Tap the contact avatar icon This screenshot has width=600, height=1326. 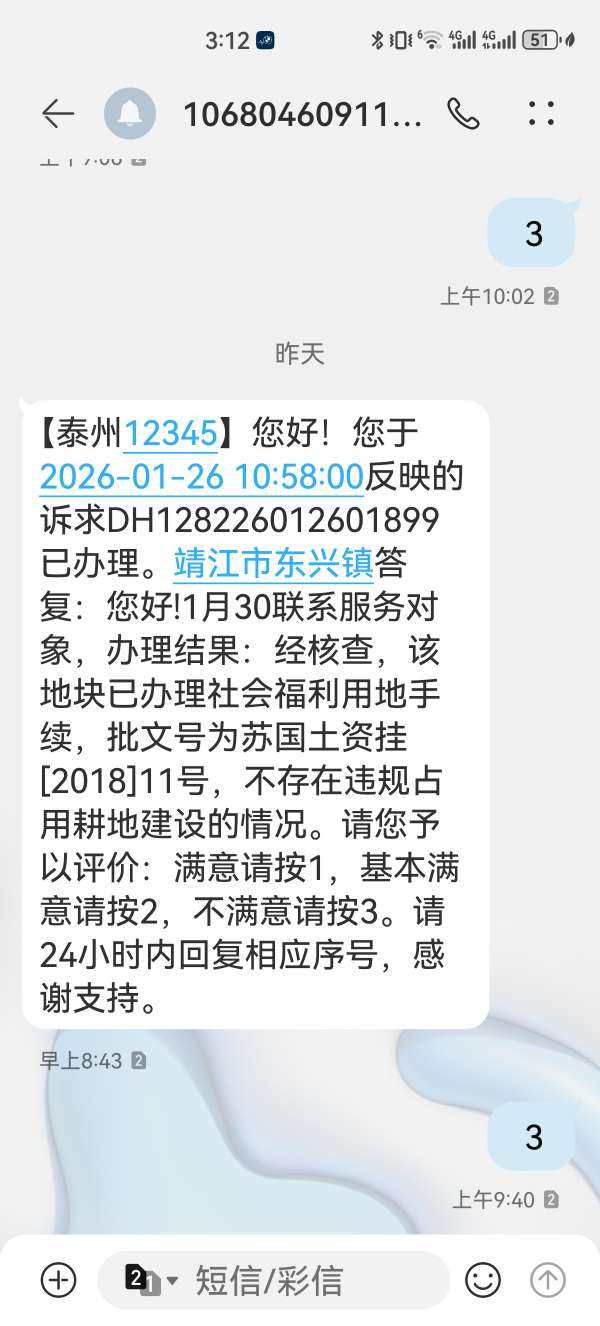tap(130, 114)
